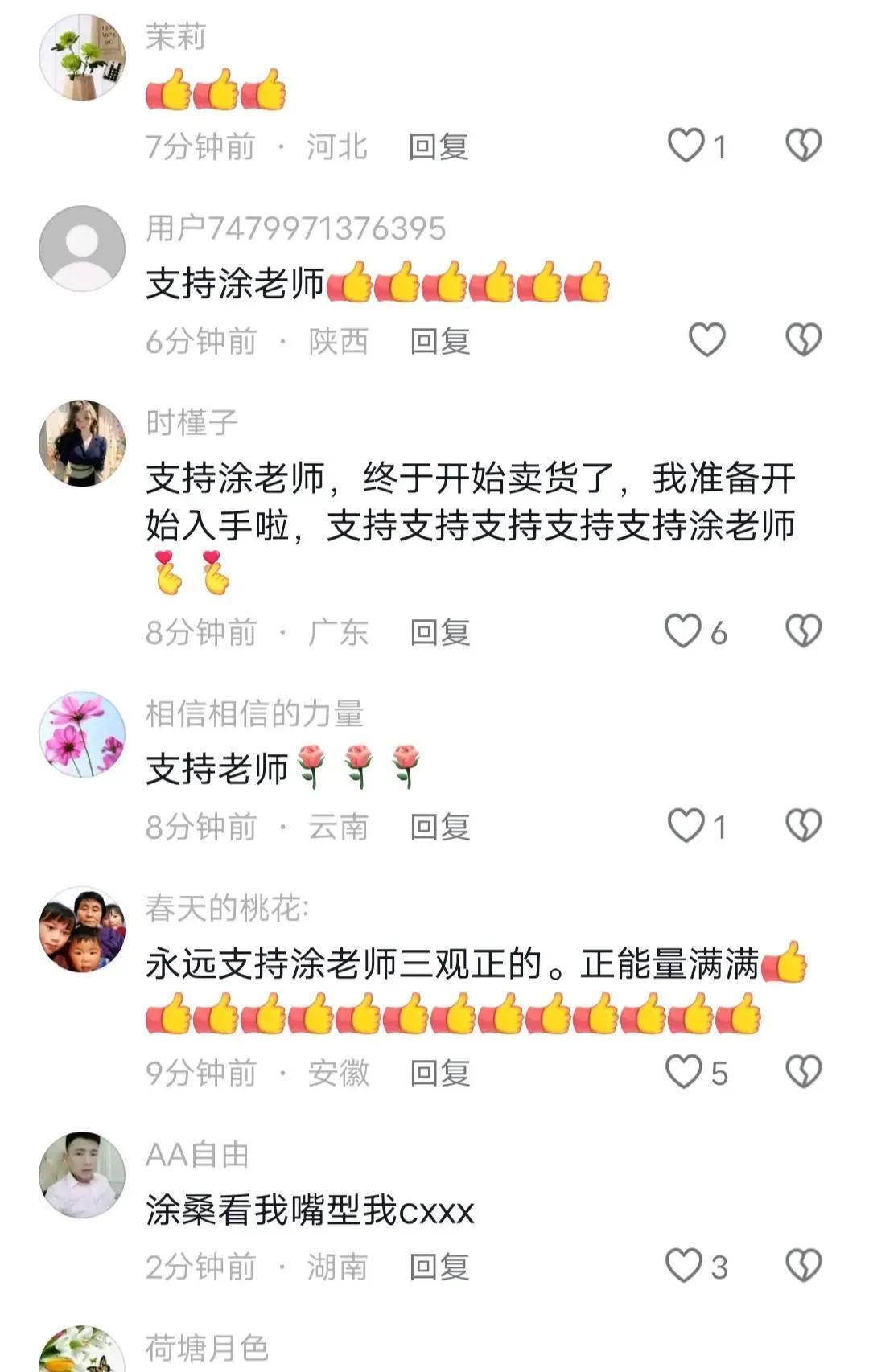
Task: Reply to AA自由's comment
Action: click(x=439, y=1267)
